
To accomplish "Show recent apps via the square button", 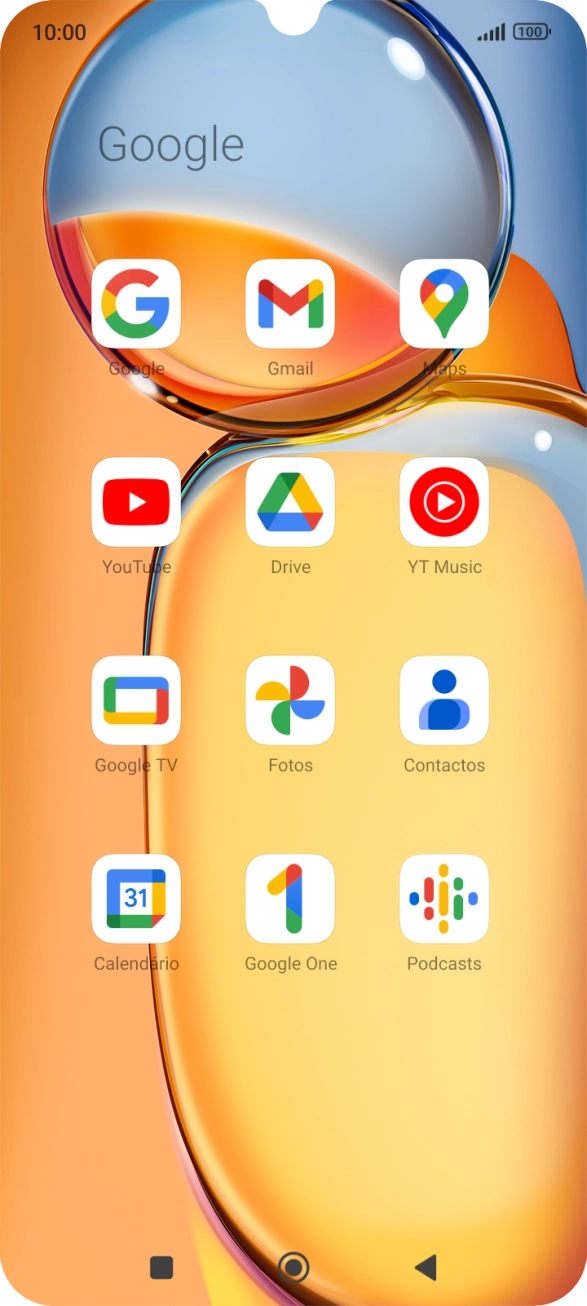I will click(161, 1268).
